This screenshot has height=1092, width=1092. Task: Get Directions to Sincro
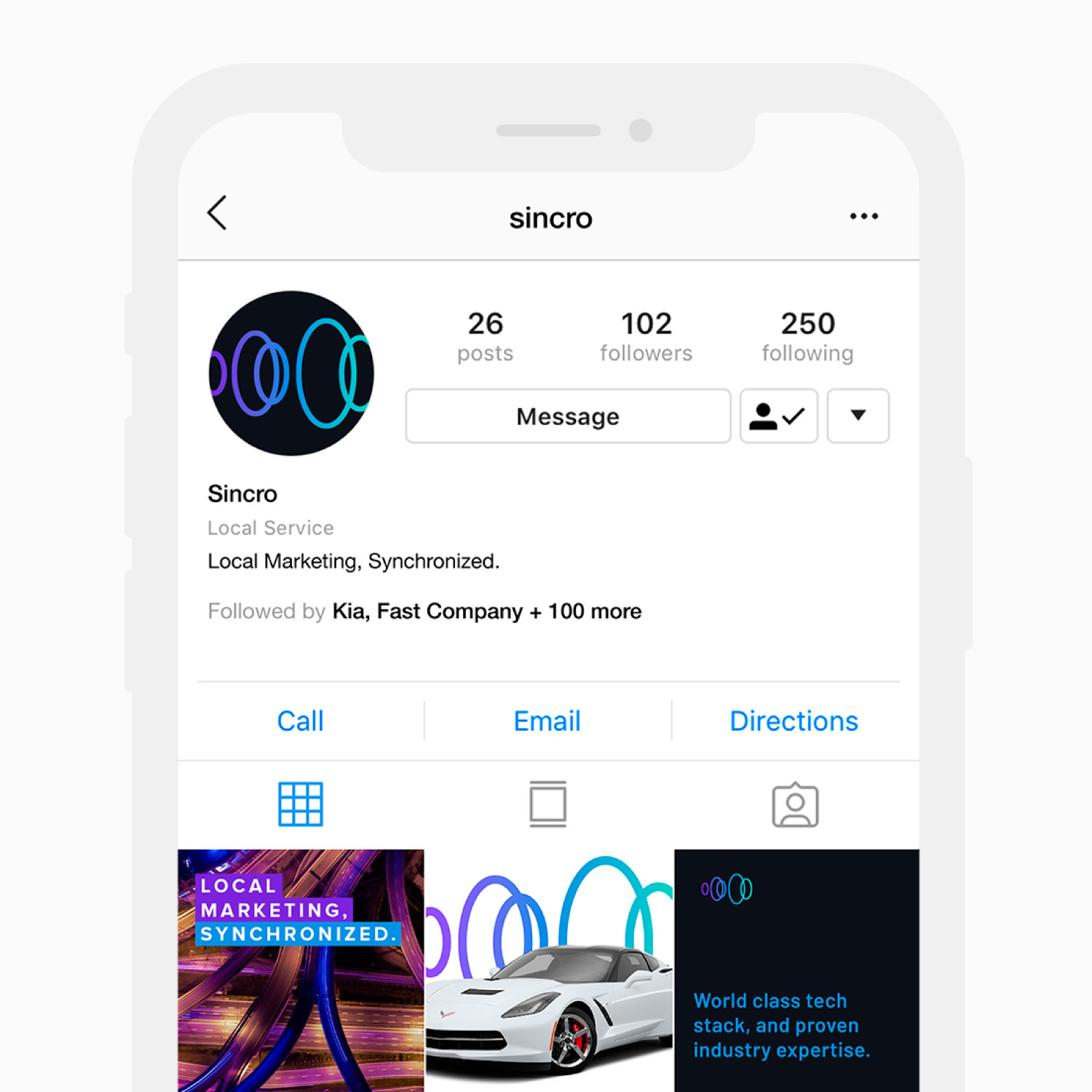coord(794,721)
